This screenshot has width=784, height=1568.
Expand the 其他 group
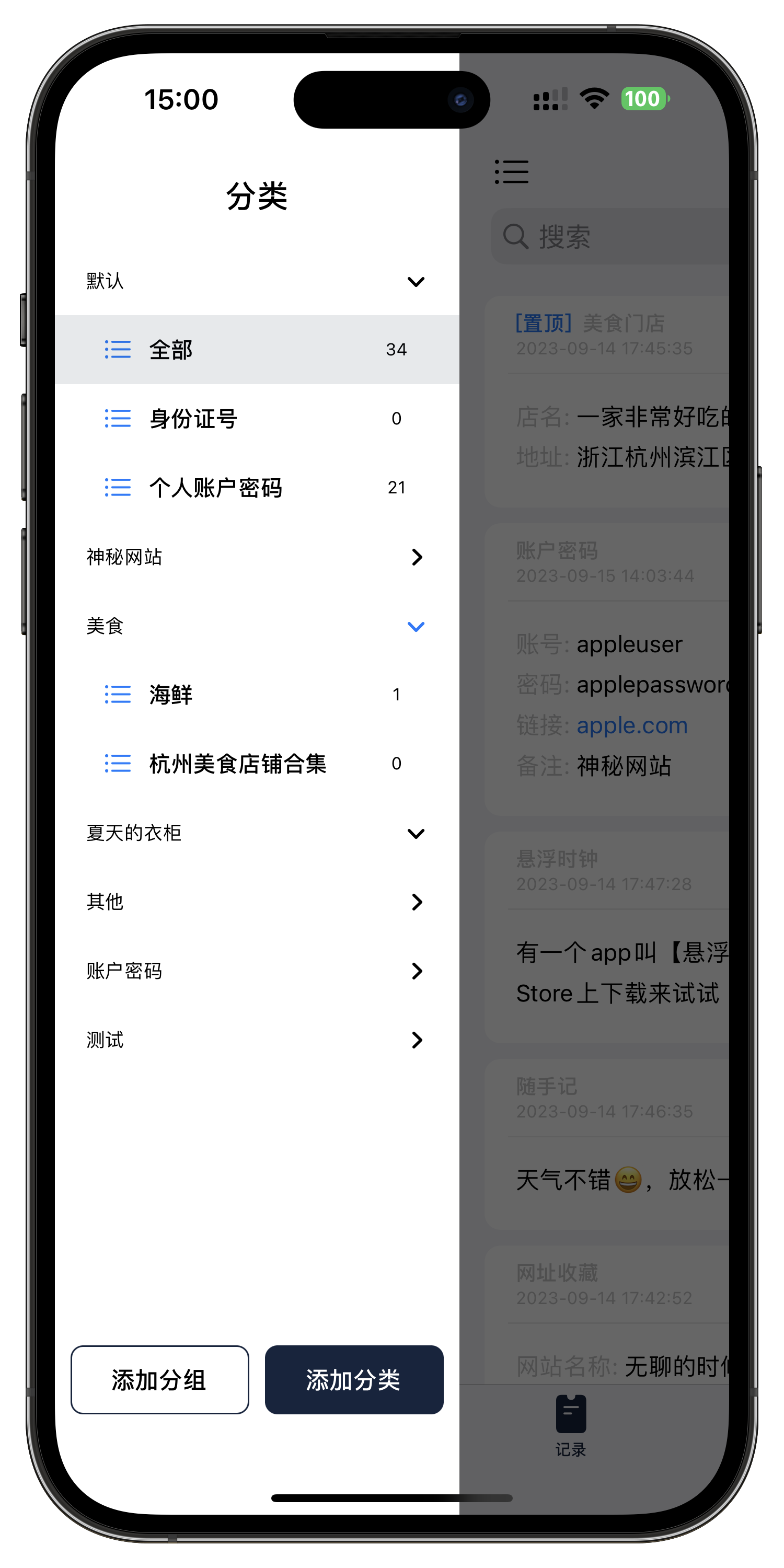(416, 902)
